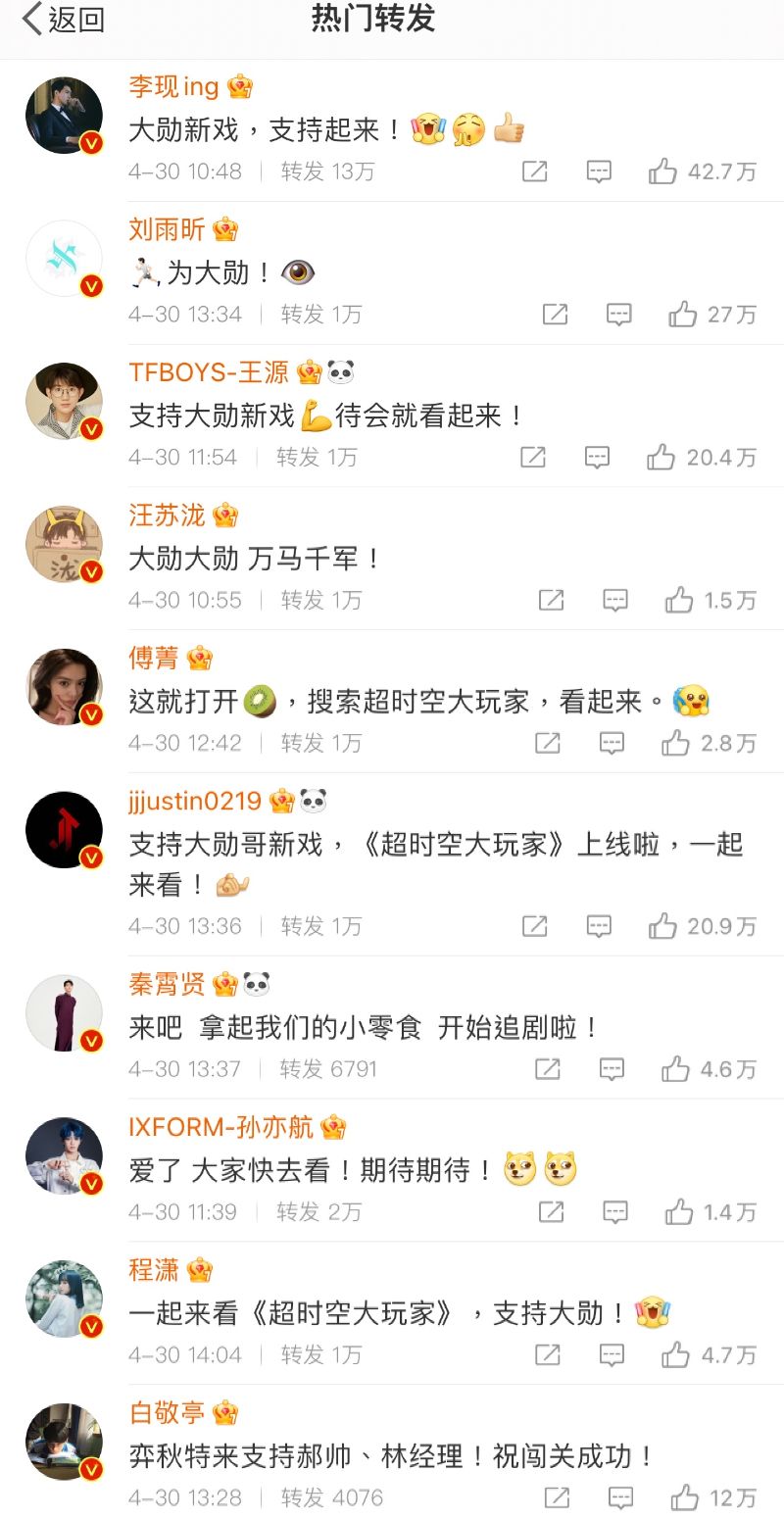This screenshot has height=1520, width=784.
Task: Repost 刘雨昕's post
Action: 556,315
